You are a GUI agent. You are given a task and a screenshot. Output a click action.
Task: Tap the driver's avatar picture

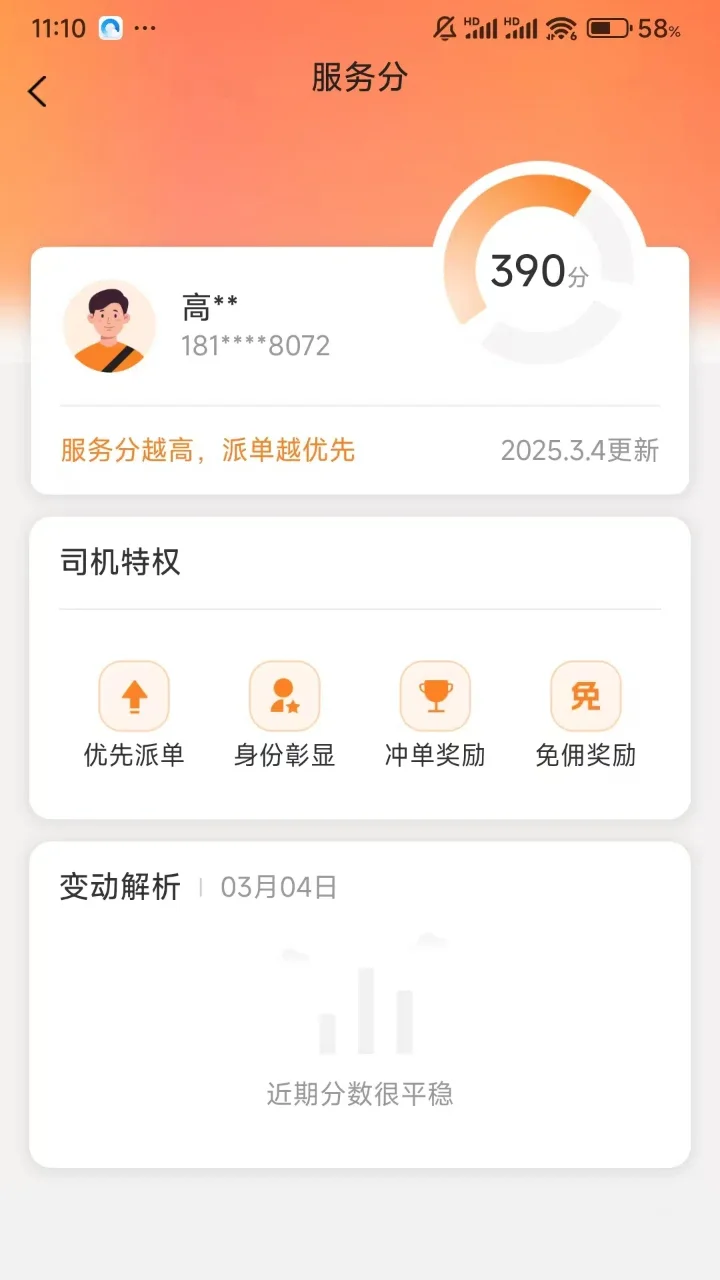tap(110, 328)
